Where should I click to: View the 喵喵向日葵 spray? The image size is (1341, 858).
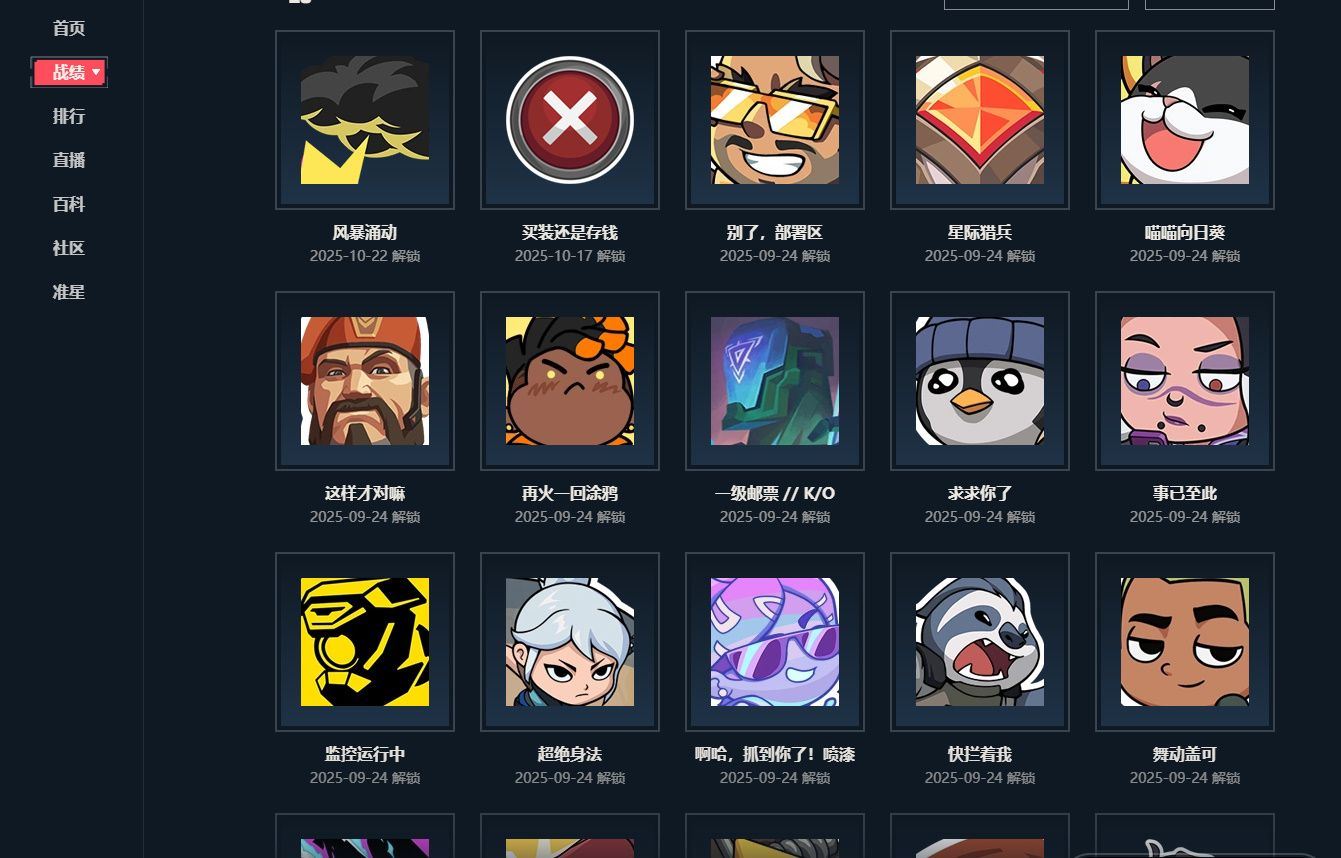coord(1185,120)
